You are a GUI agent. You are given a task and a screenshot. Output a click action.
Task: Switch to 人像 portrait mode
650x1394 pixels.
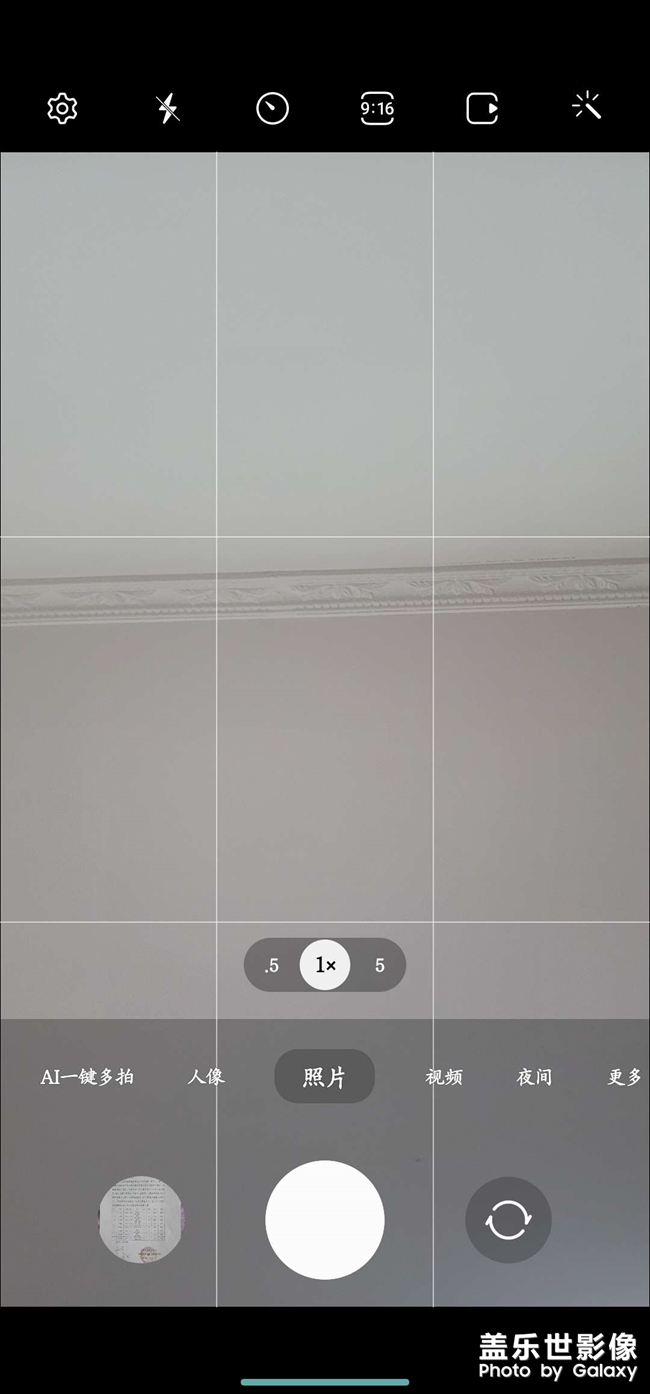click(x=206, y=1077)
